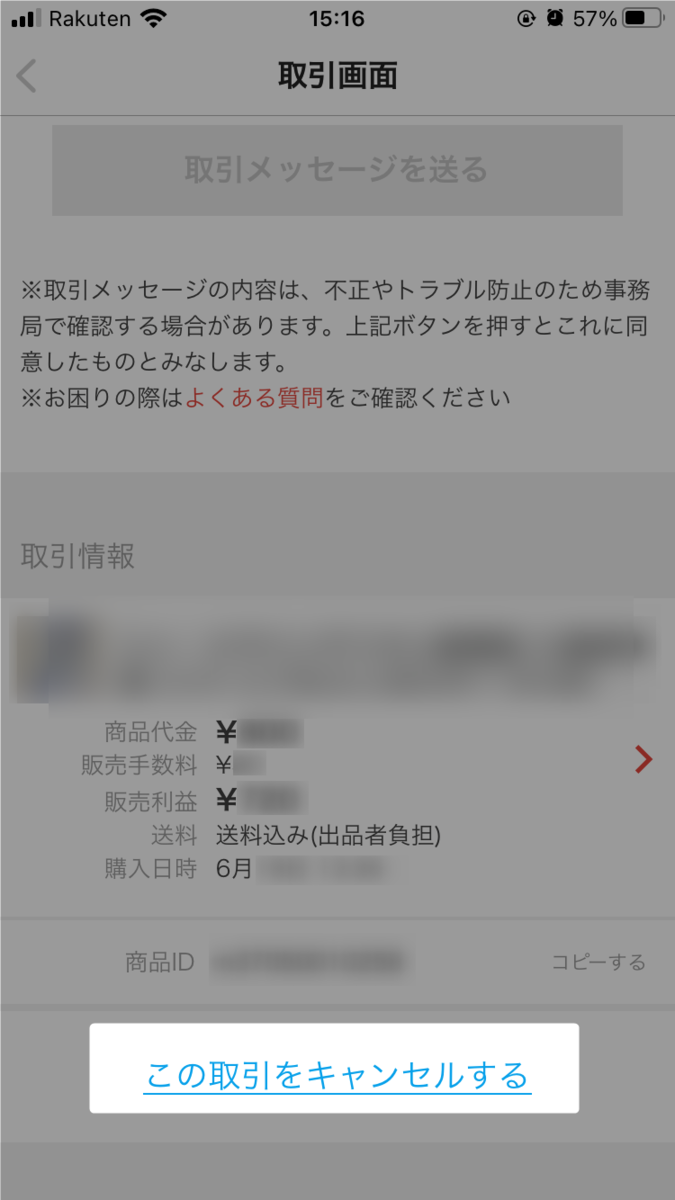This screenshot has height=1200, width=675.
Task: Select この取引をキャンセルする link
Action: click(x=337, y=1076)
